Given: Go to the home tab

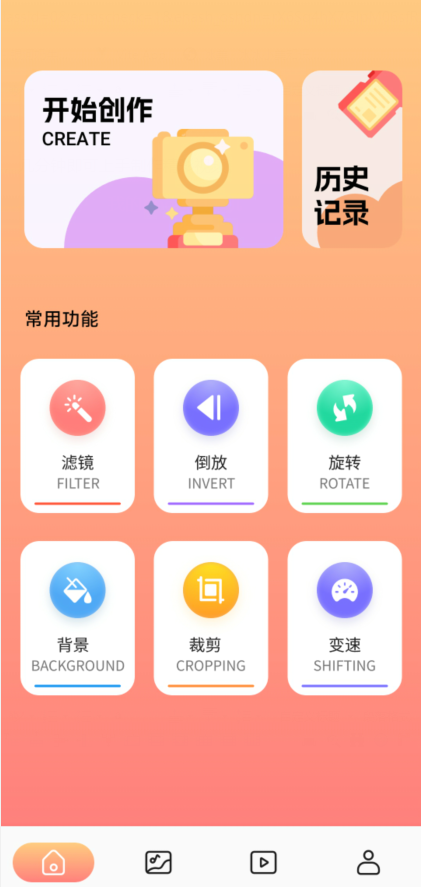Looking at the screenshot, I should tap(53, 863).
